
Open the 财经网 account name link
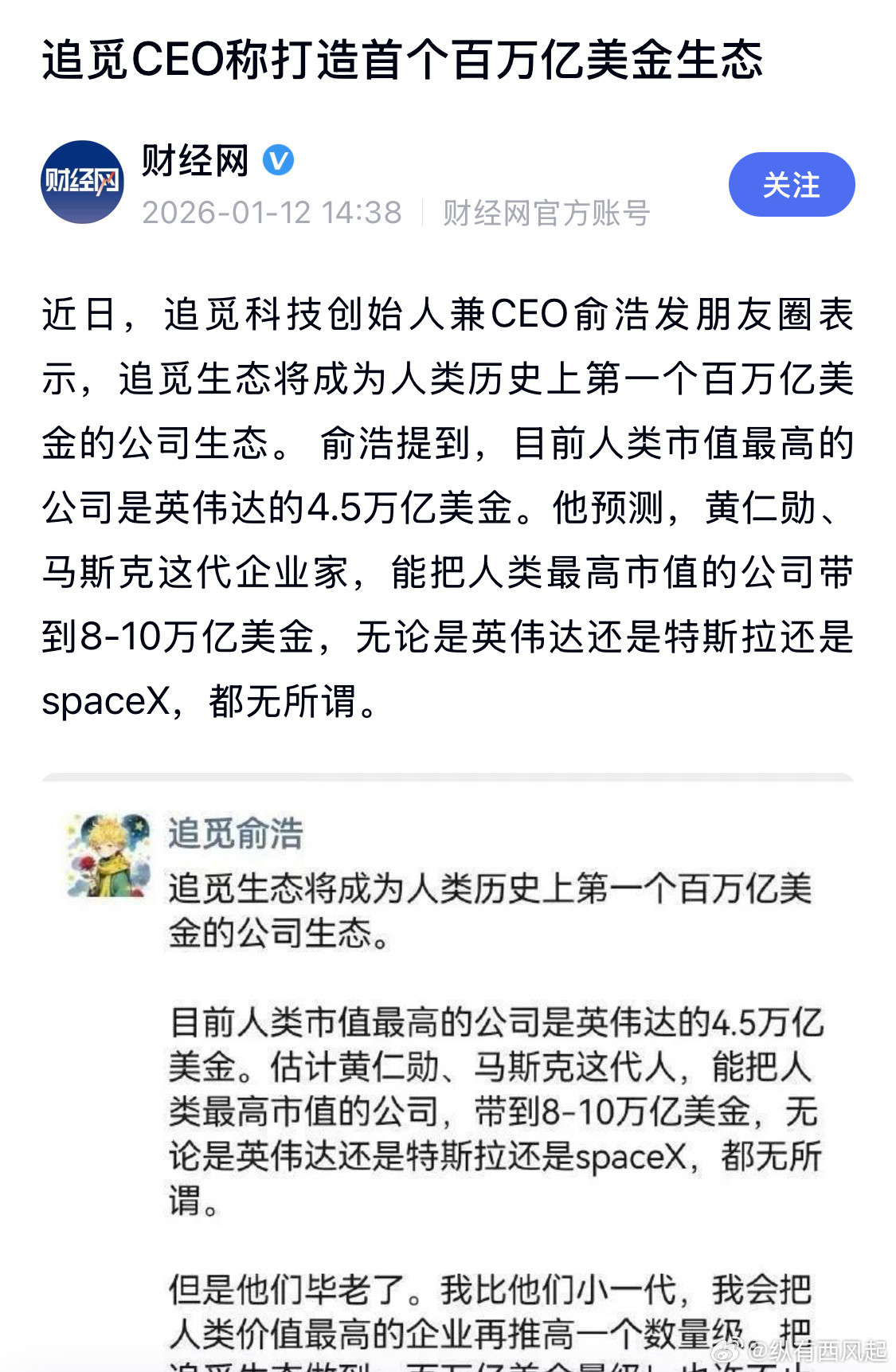pyautogui.click(x=196, y=159)
